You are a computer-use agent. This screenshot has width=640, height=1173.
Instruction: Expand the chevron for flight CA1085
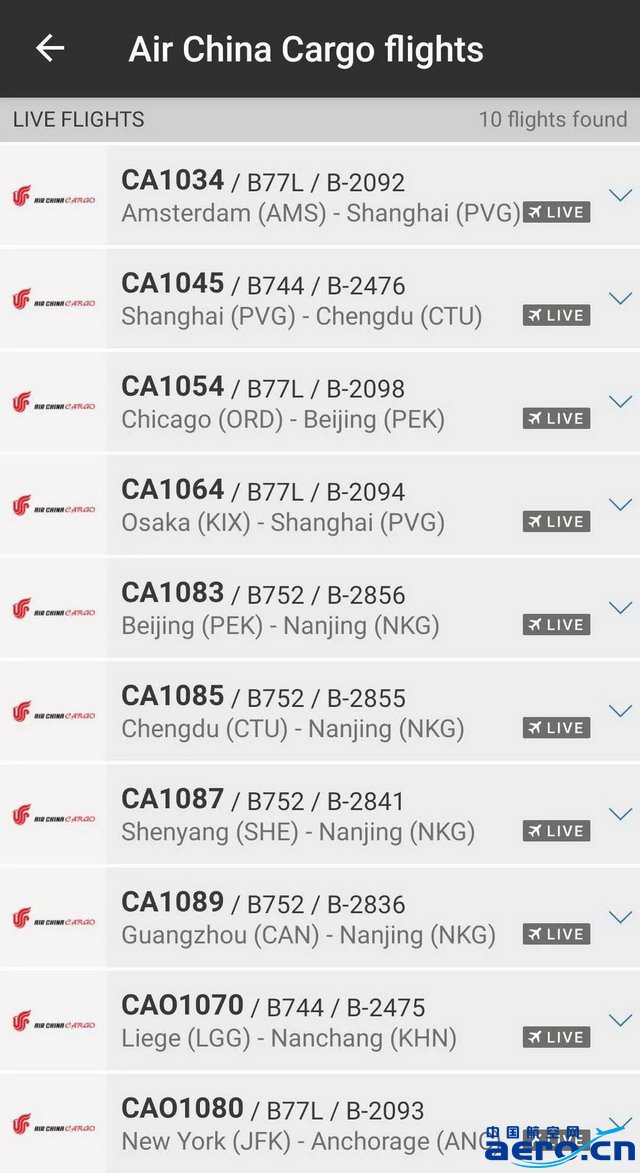[x=621, y=711]
